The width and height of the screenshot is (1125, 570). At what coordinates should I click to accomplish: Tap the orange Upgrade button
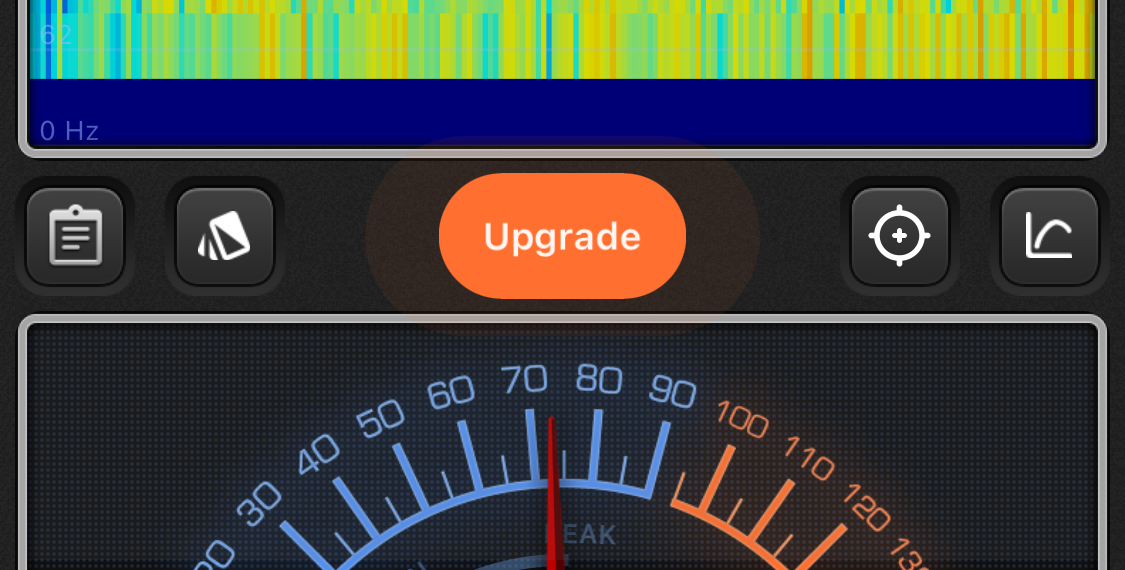(562, 236)
